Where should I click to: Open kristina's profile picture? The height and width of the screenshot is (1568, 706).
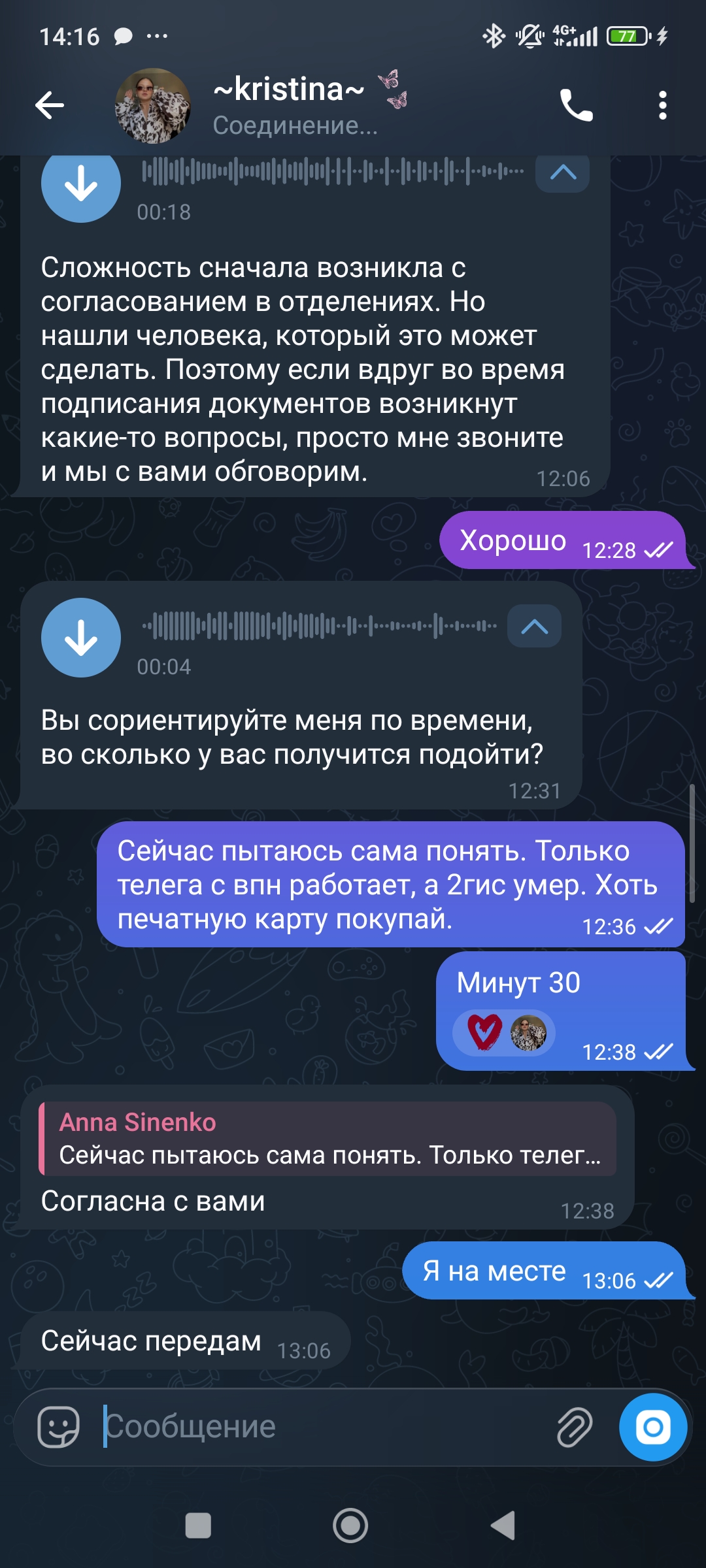(x=152, y=106)
